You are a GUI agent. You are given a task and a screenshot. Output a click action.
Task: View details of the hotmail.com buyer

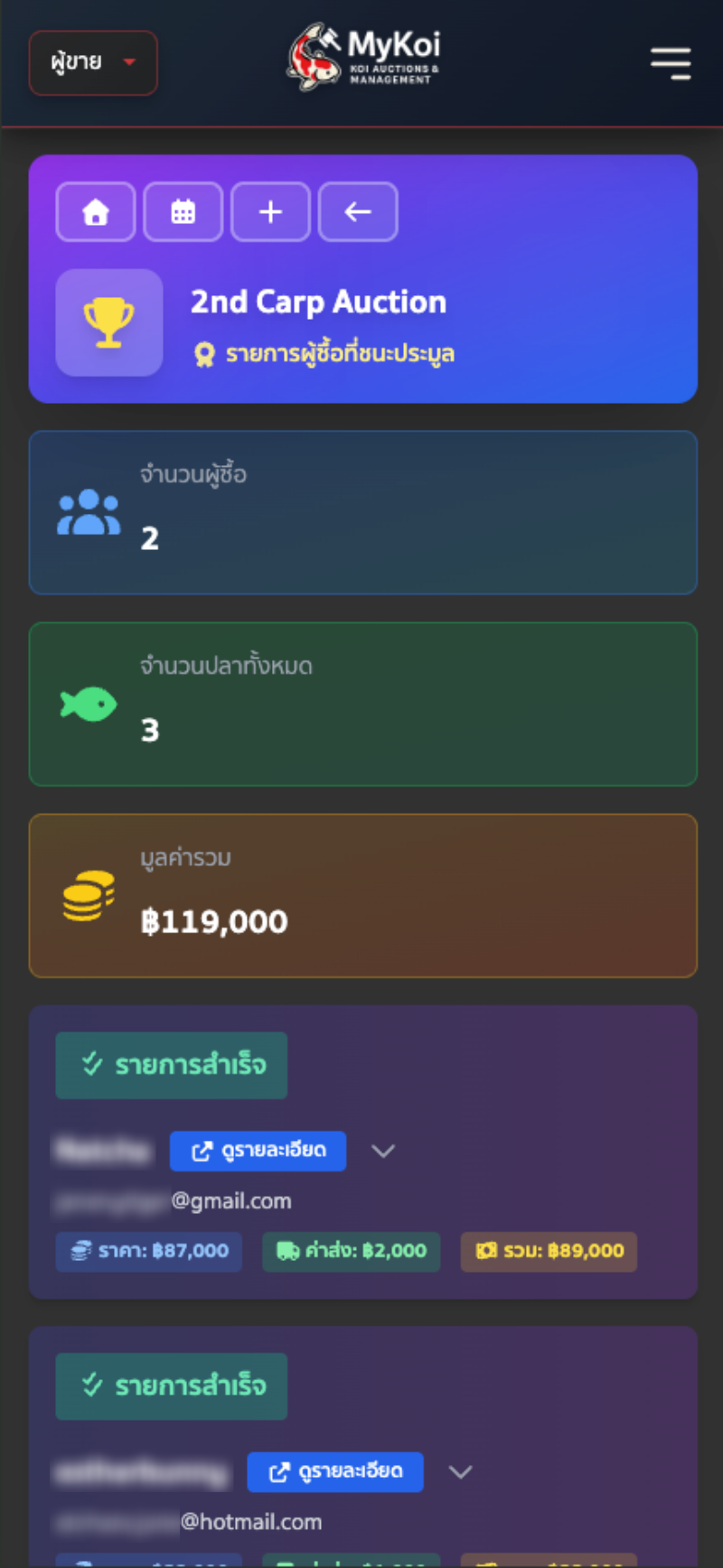click(334, 1471)
